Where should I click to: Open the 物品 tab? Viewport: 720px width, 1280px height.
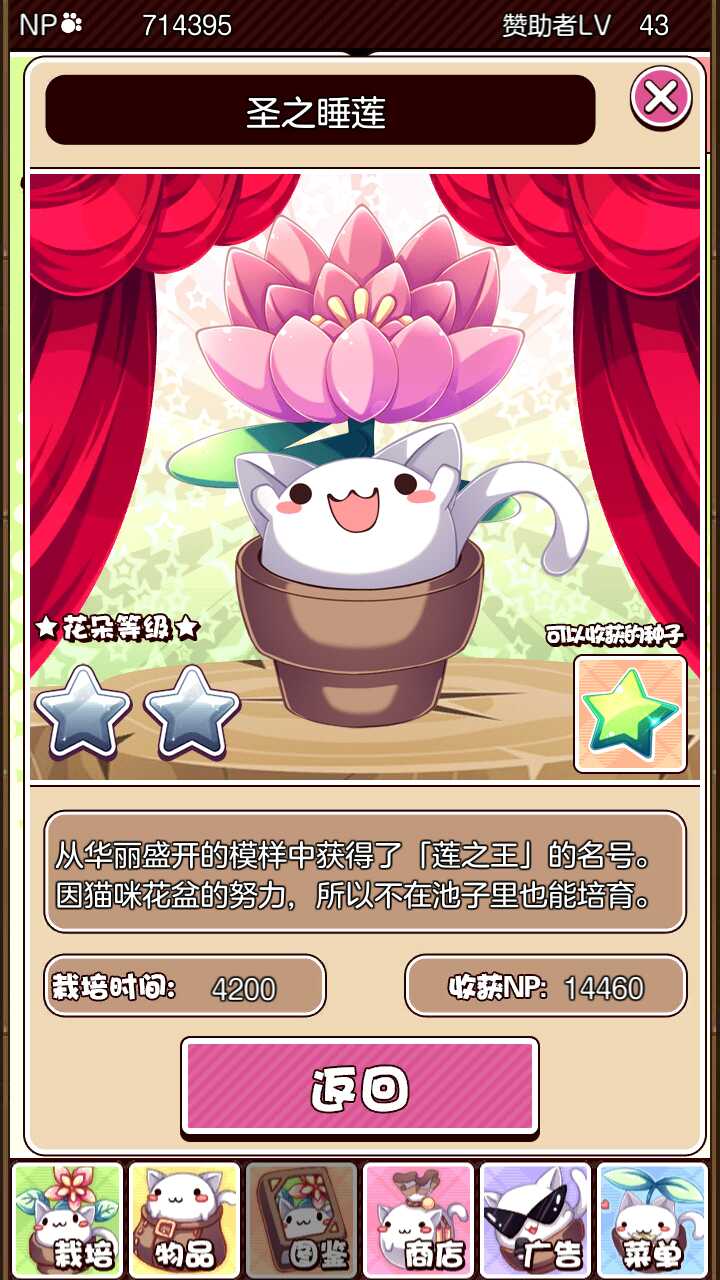tap(184, 1218)
